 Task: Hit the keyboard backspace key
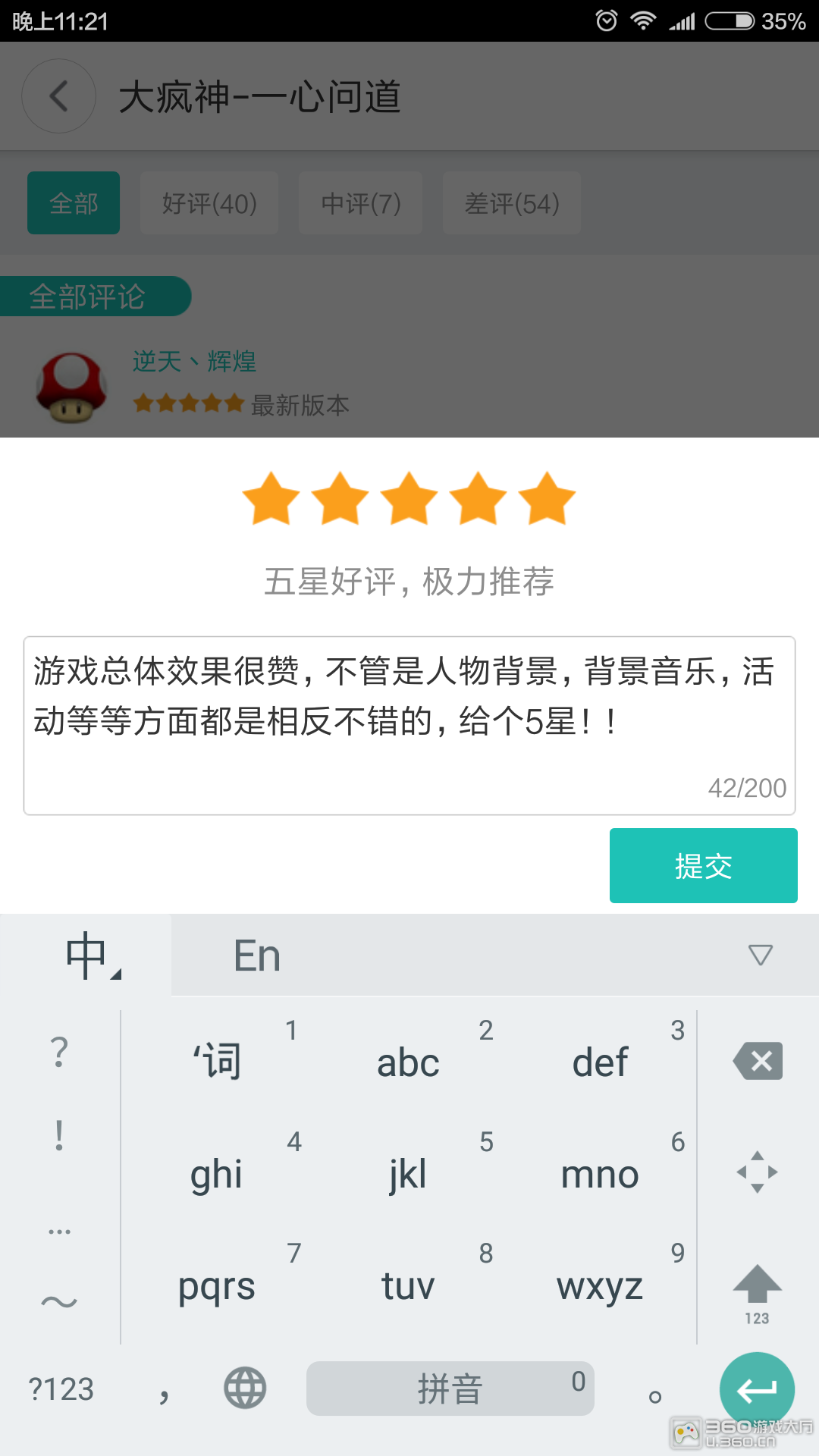coord(757,1060)
